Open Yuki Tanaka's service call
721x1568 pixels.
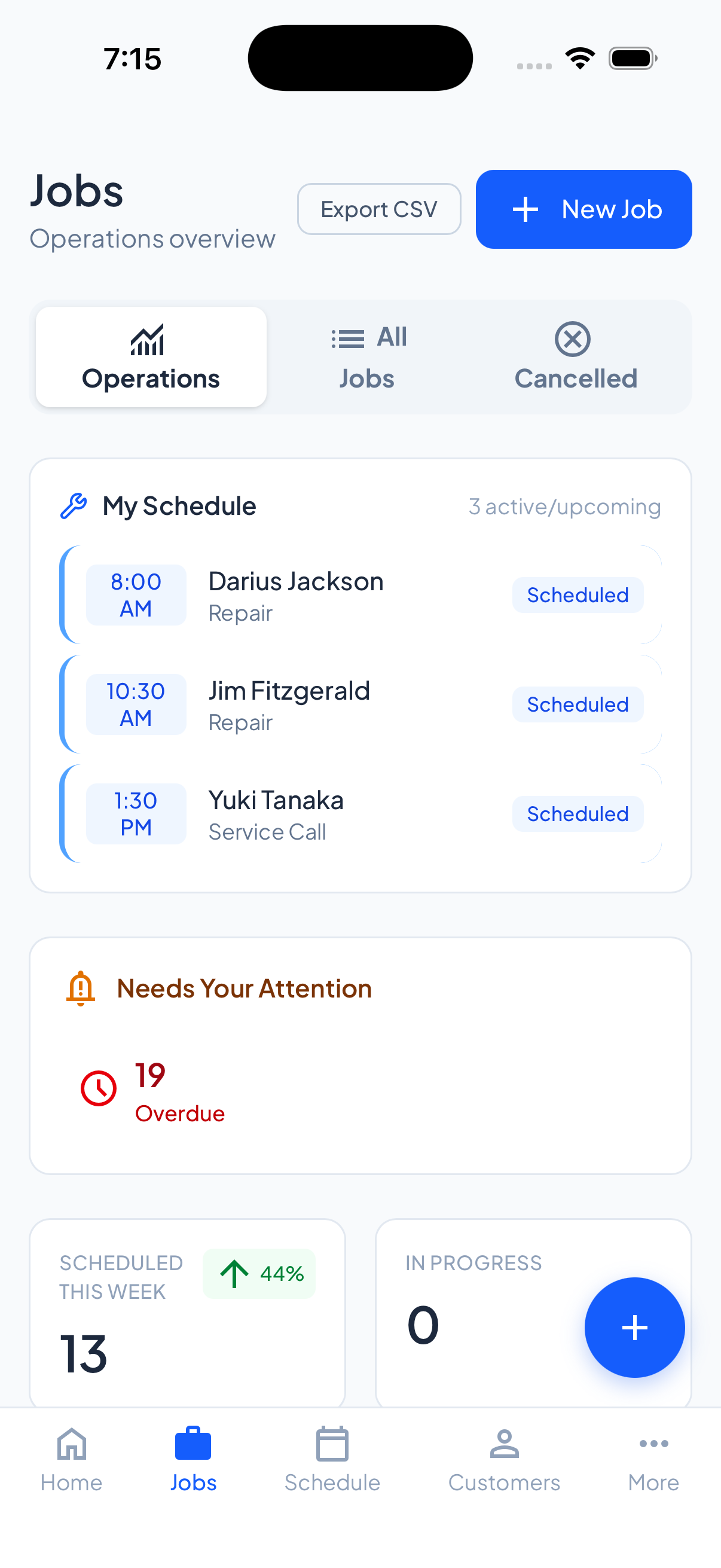coord(360,814)
